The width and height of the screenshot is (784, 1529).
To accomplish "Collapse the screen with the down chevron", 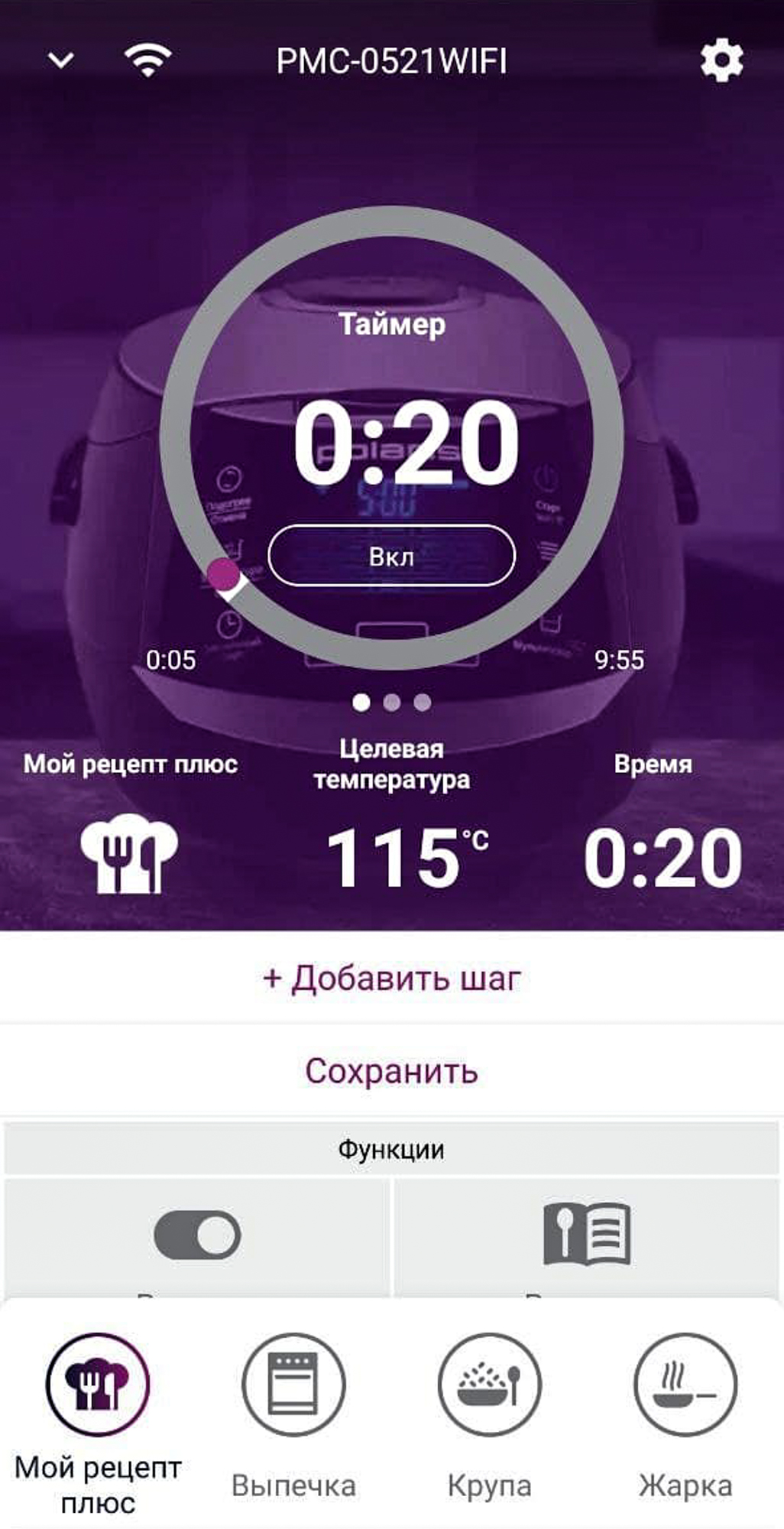I will [x=61, y=60].
